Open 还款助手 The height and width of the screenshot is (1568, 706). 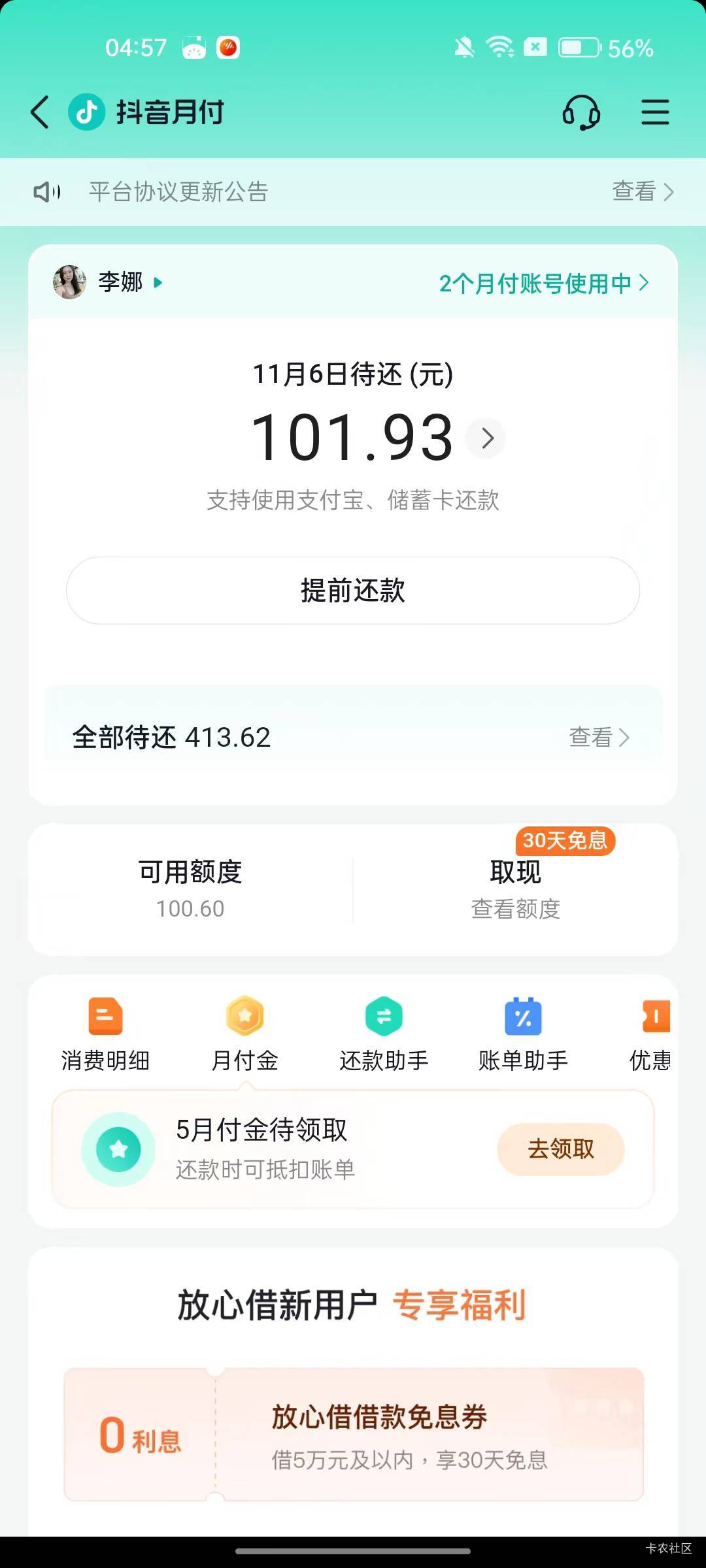pyautogui.click(x=384, y=1034)
